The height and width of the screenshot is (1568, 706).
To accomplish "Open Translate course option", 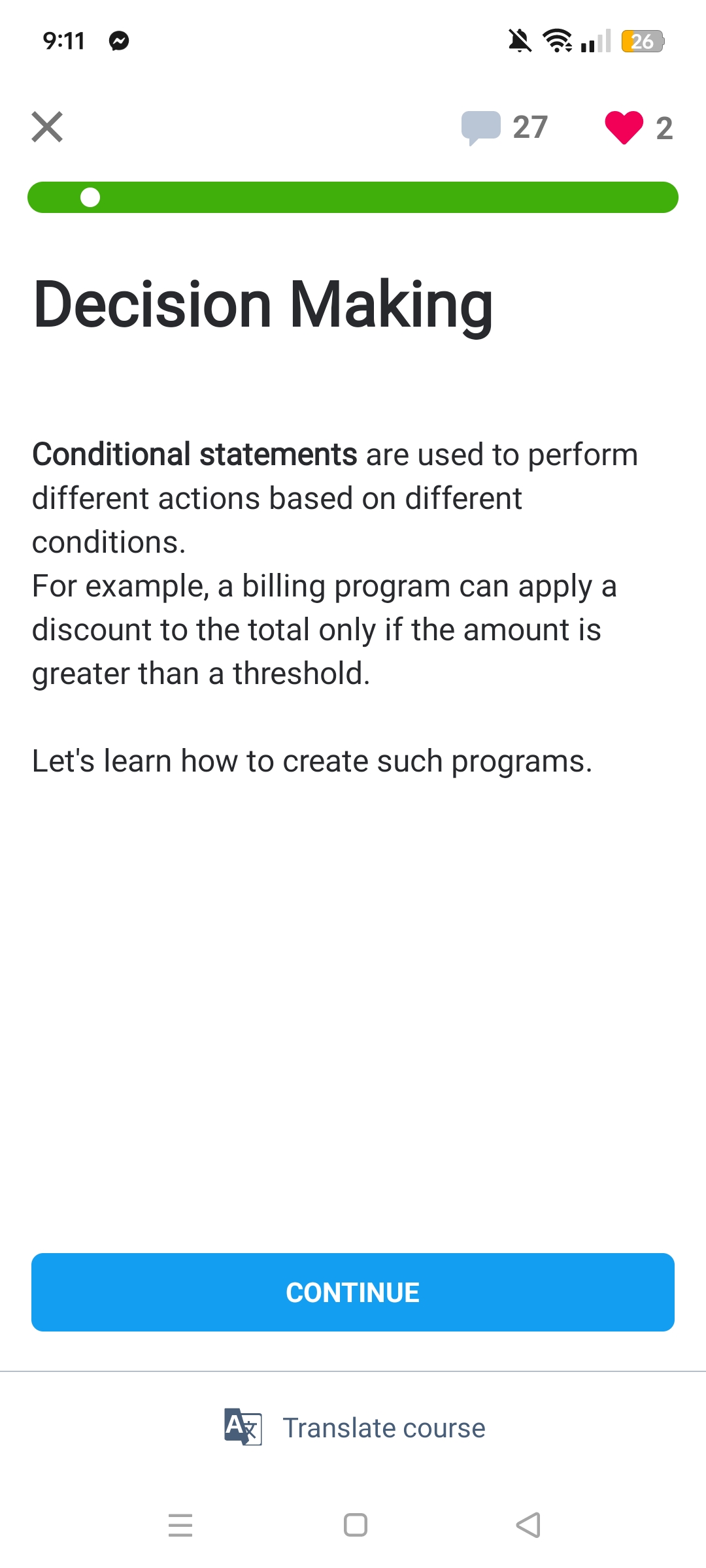I will click(x=354, y=1428).
